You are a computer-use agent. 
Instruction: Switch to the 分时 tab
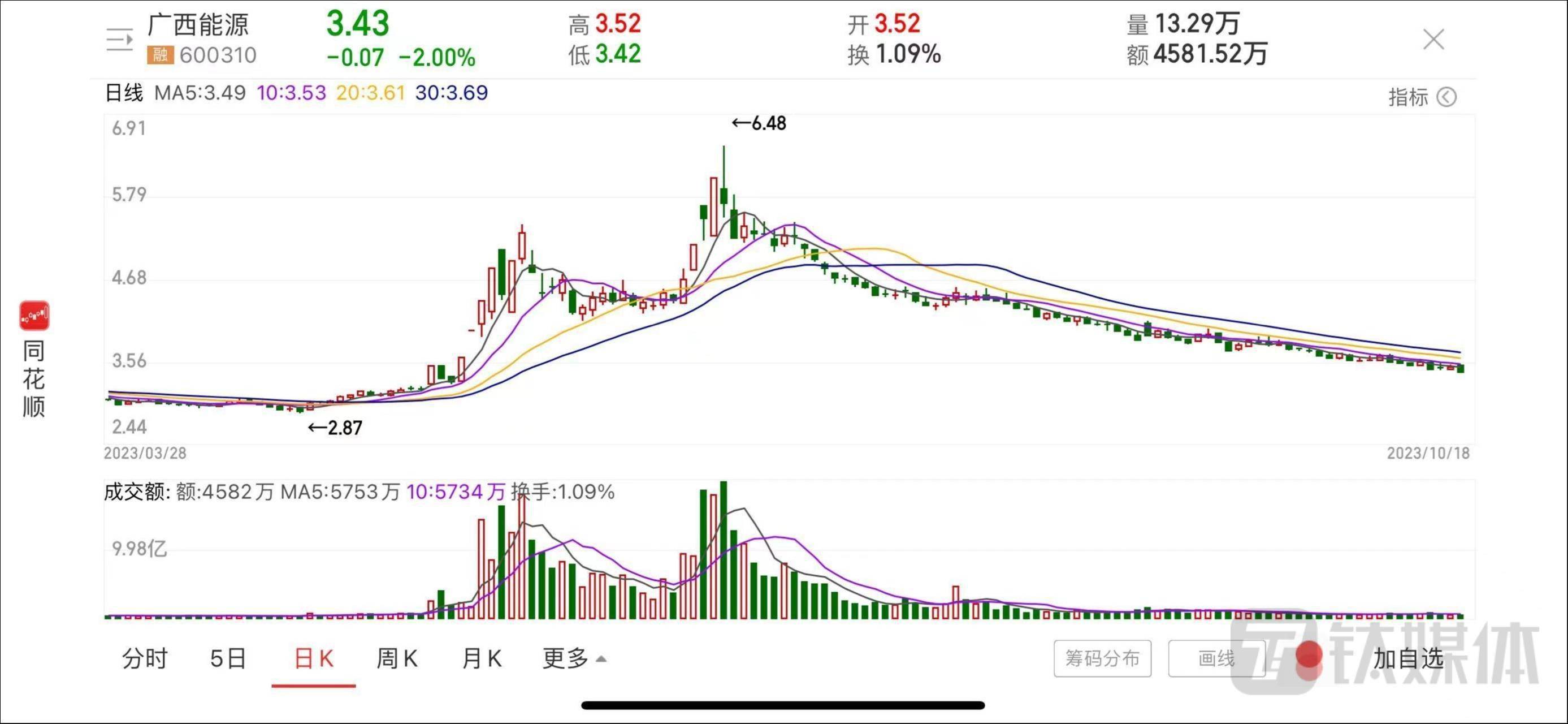144,658
